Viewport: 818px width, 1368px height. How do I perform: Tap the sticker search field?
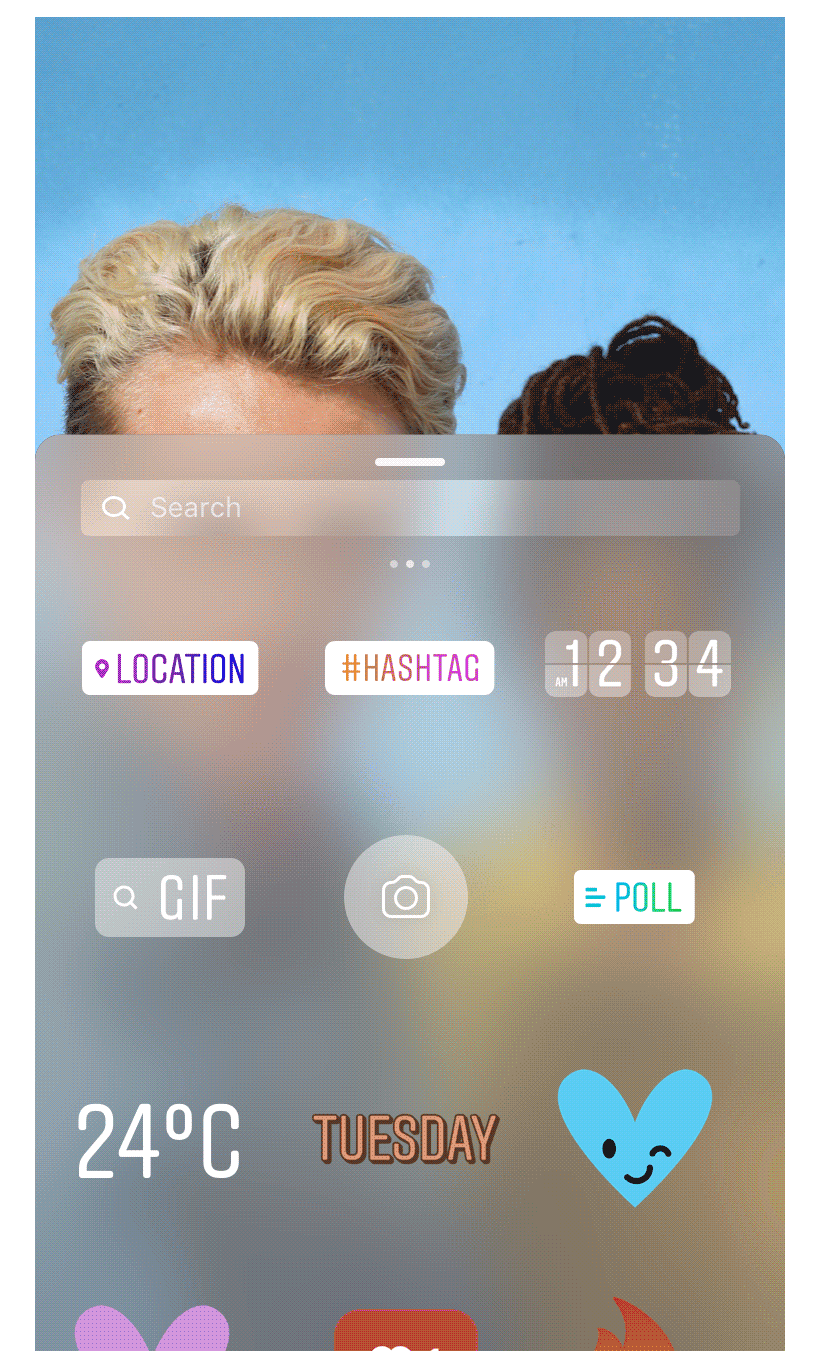[410, 508]
